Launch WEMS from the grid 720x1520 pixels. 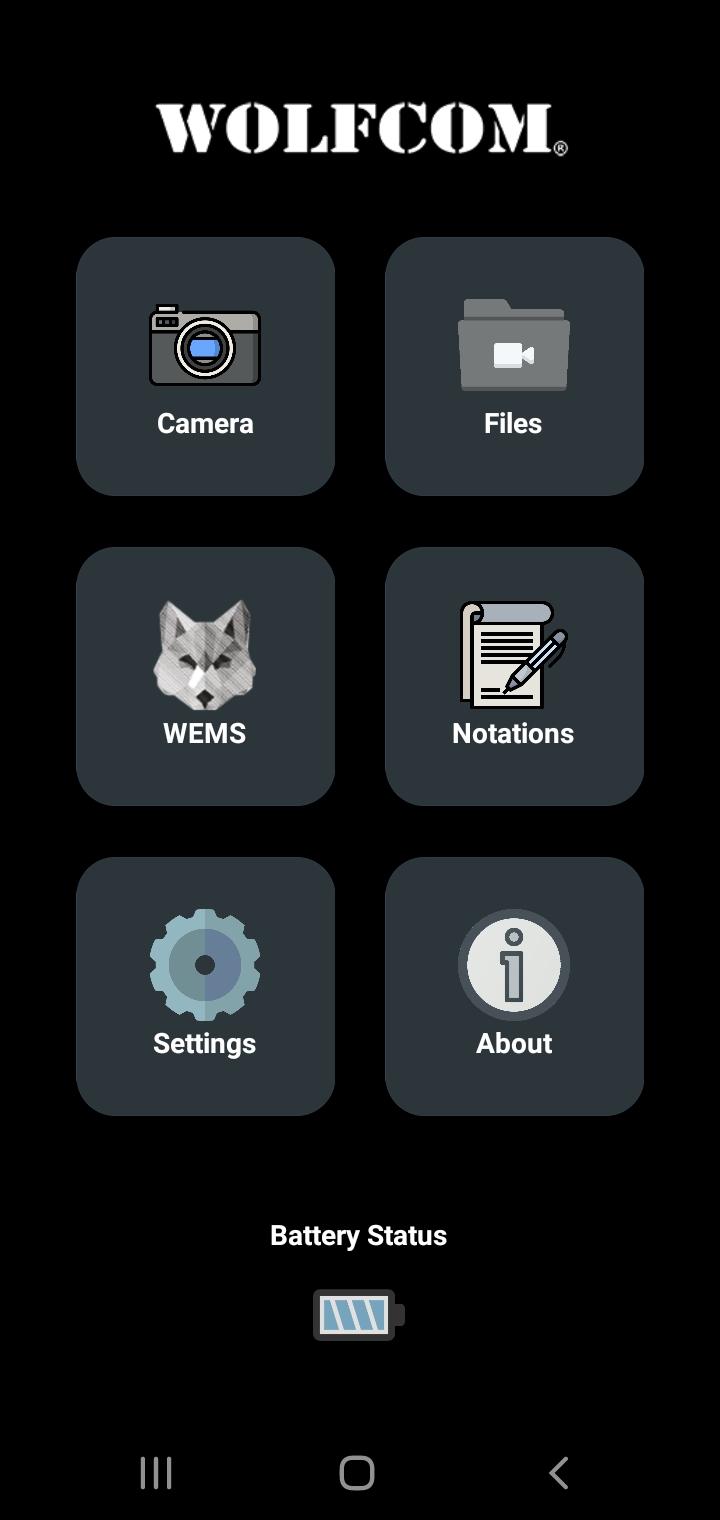tap(205, 676)
